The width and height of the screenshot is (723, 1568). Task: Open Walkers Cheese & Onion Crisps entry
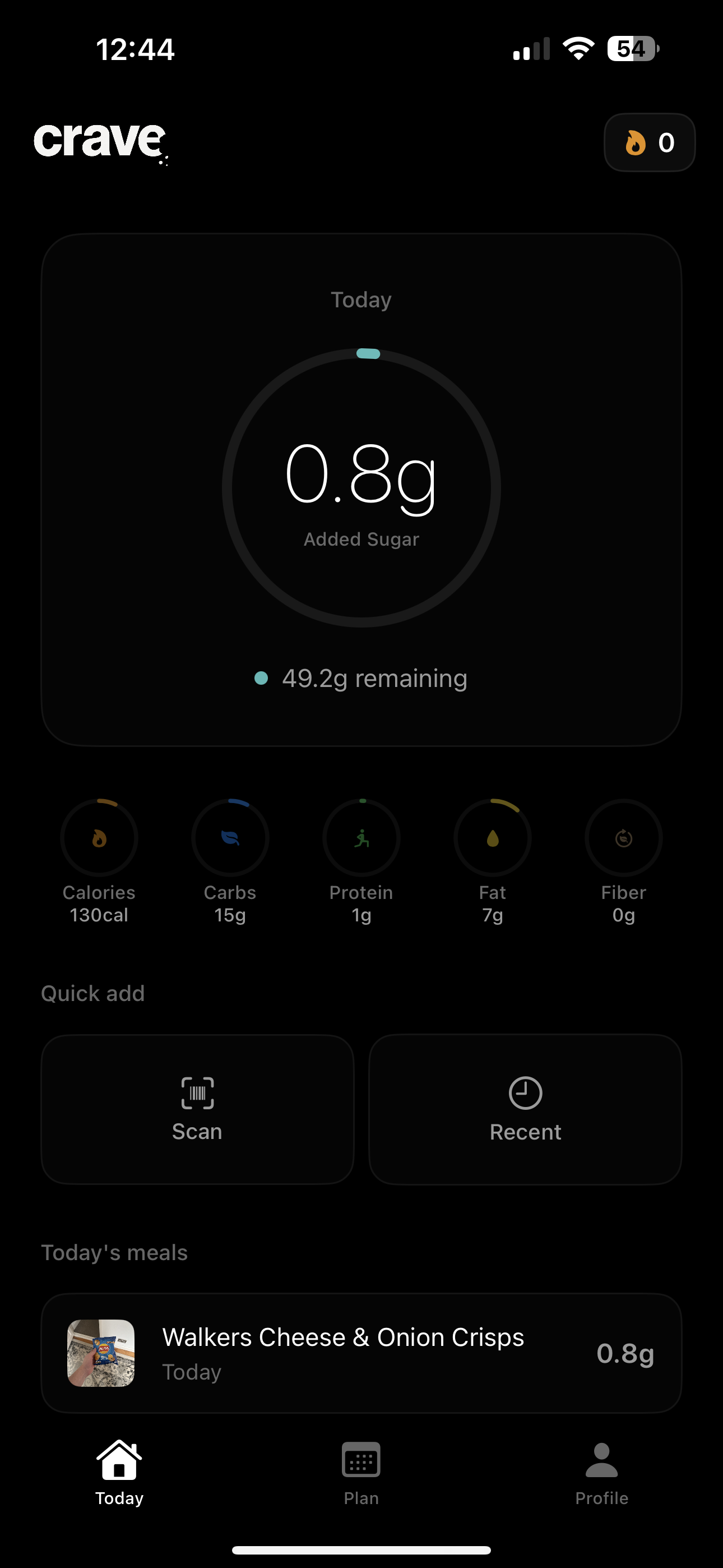point(361,1353)
